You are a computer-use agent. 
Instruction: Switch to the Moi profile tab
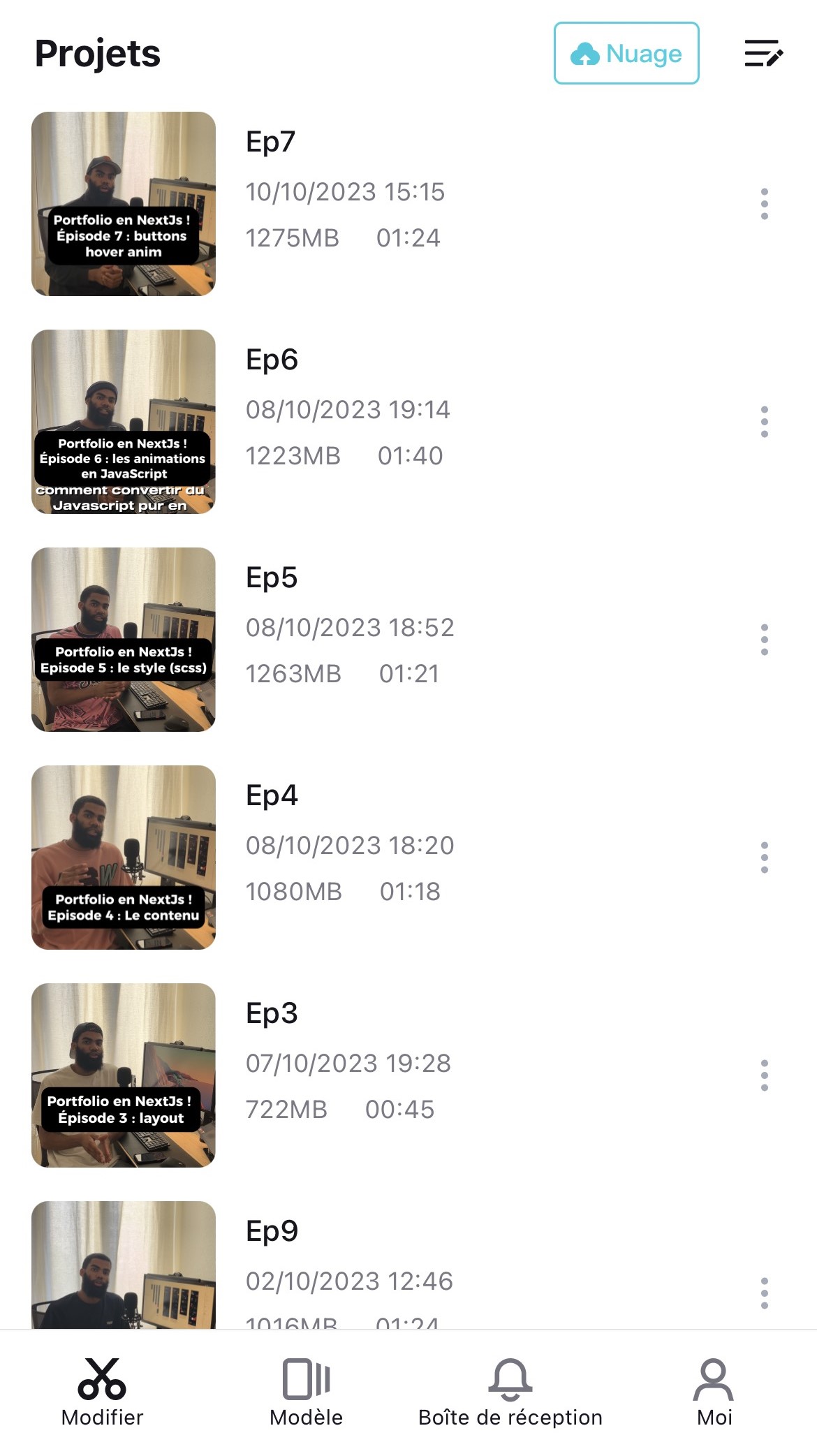pos(714,1392)
